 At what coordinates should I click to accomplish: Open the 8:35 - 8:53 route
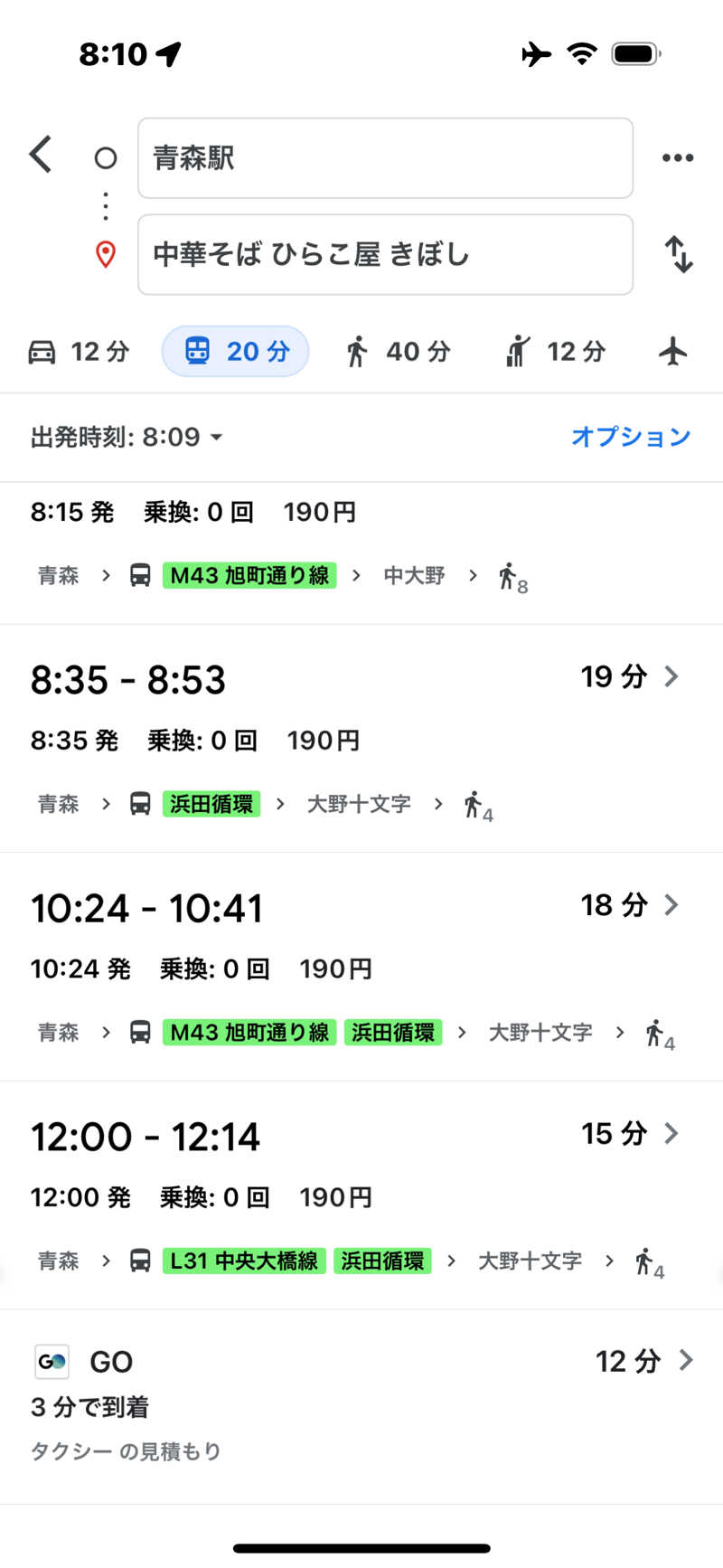[361, 739]
